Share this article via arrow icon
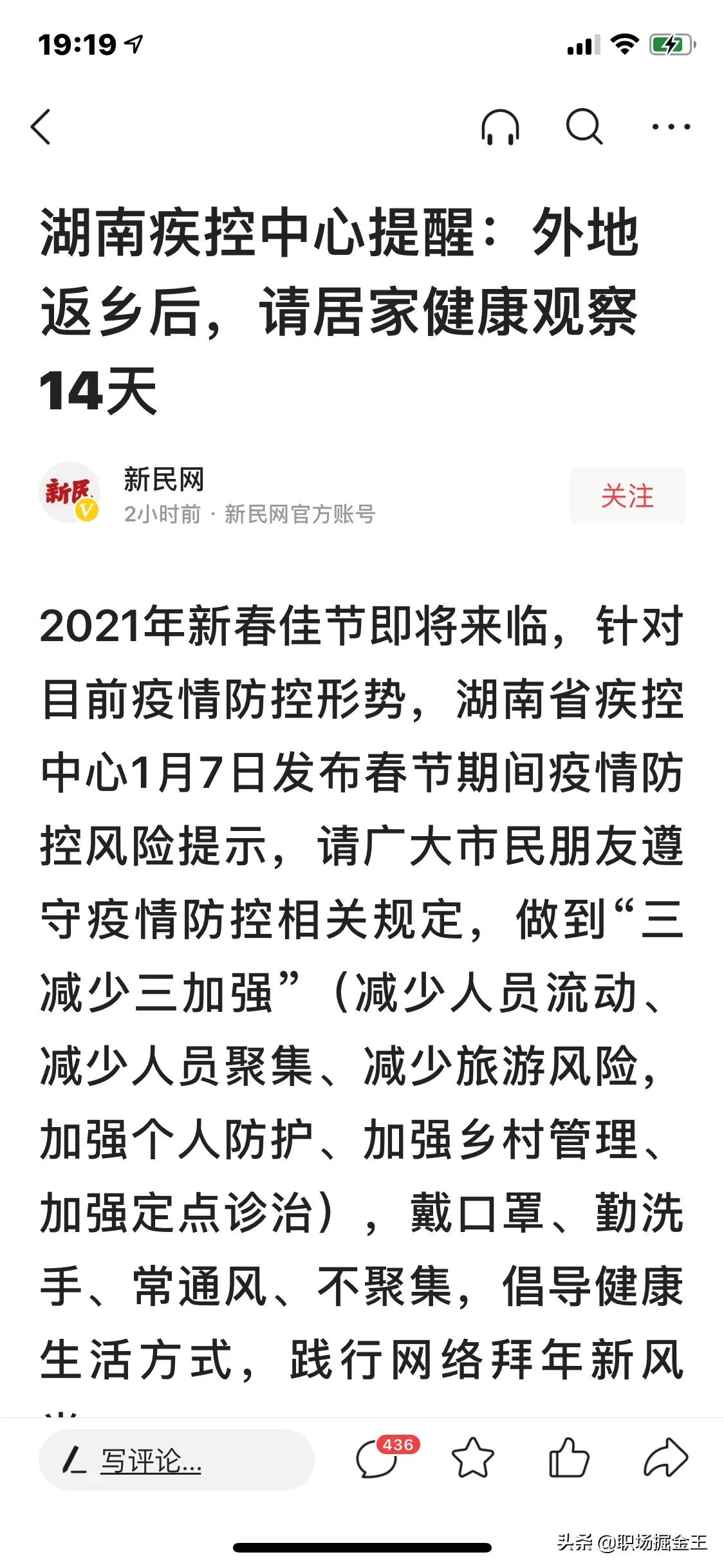This screenshot has width=724, height=1568. click(x=665, y=1458)
